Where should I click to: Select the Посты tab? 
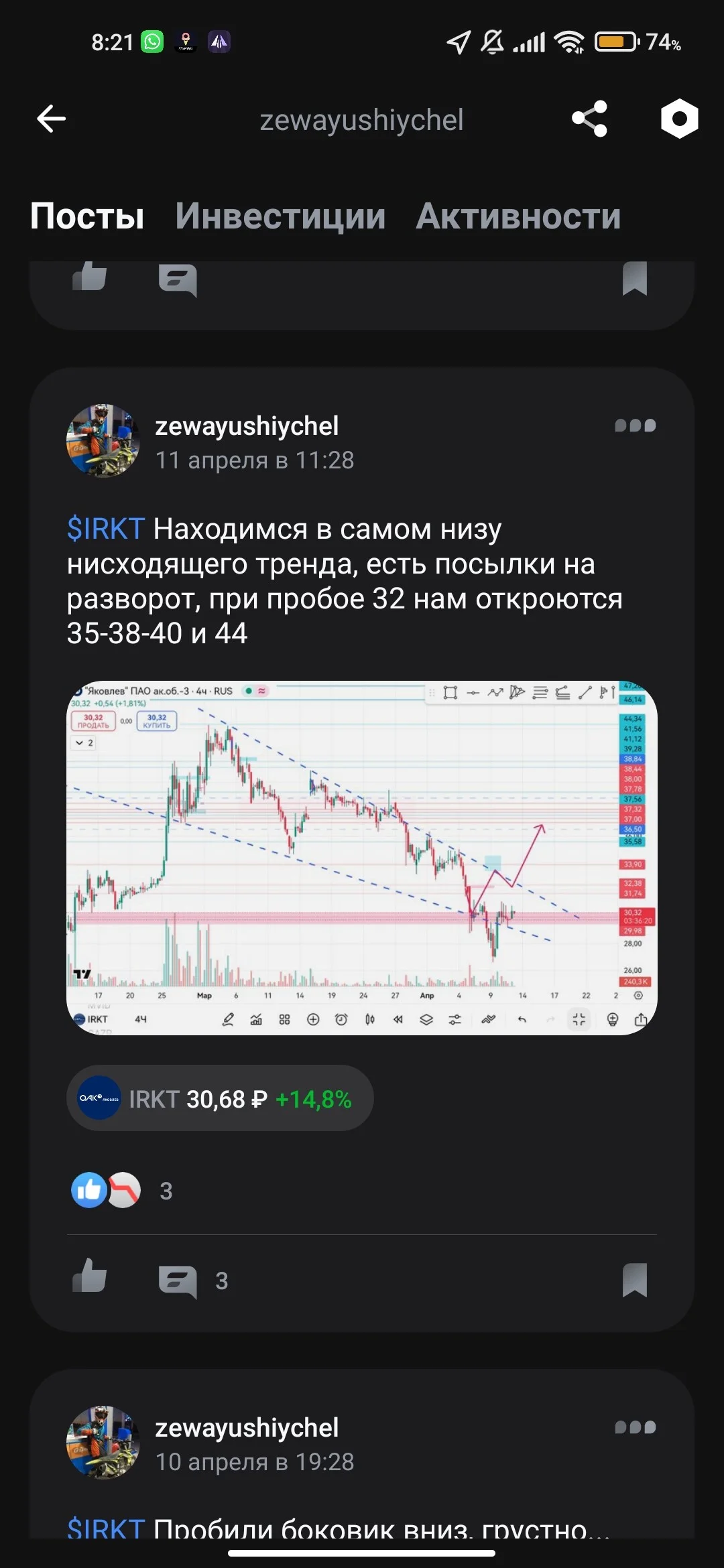pyautogui.click(x=87, y=216)
